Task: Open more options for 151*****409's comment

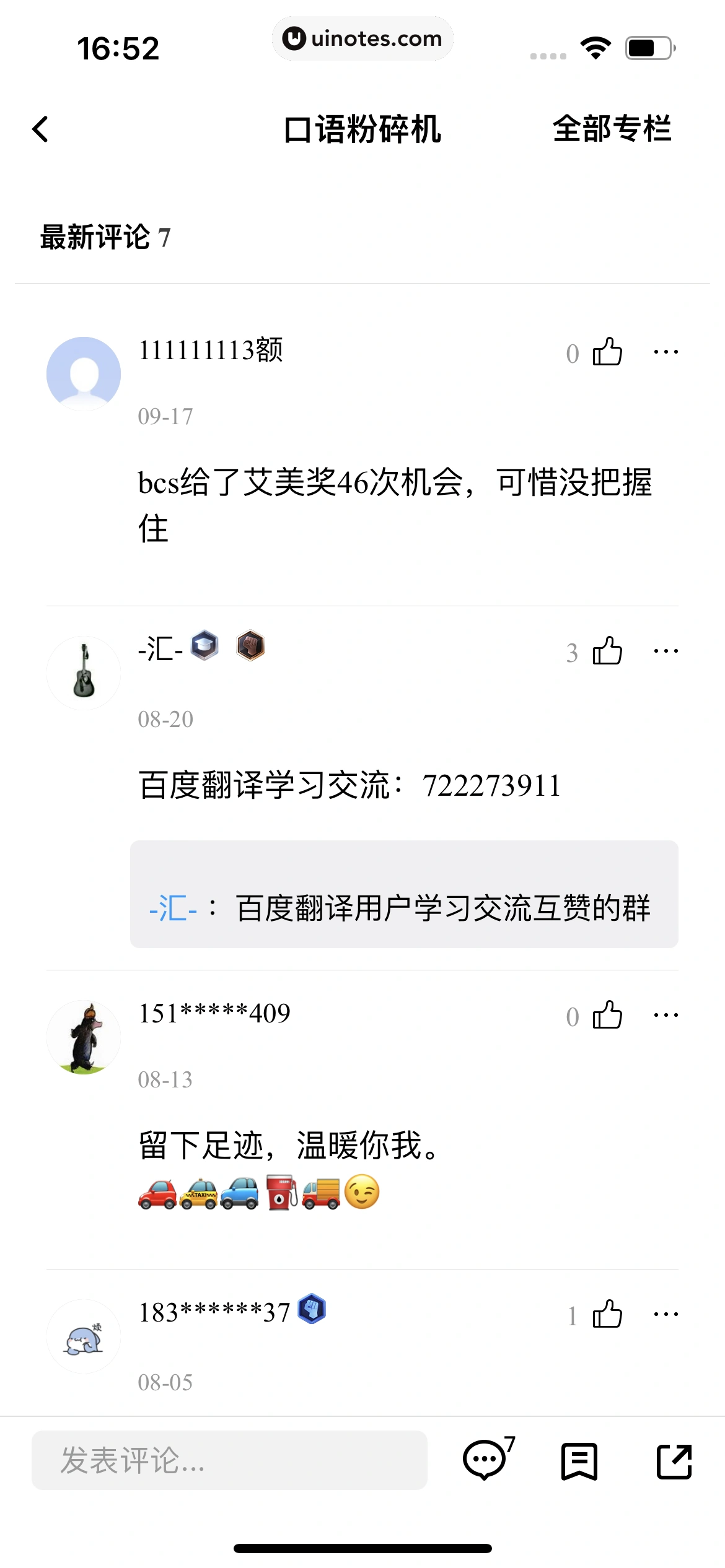Action: [666, 1016]
